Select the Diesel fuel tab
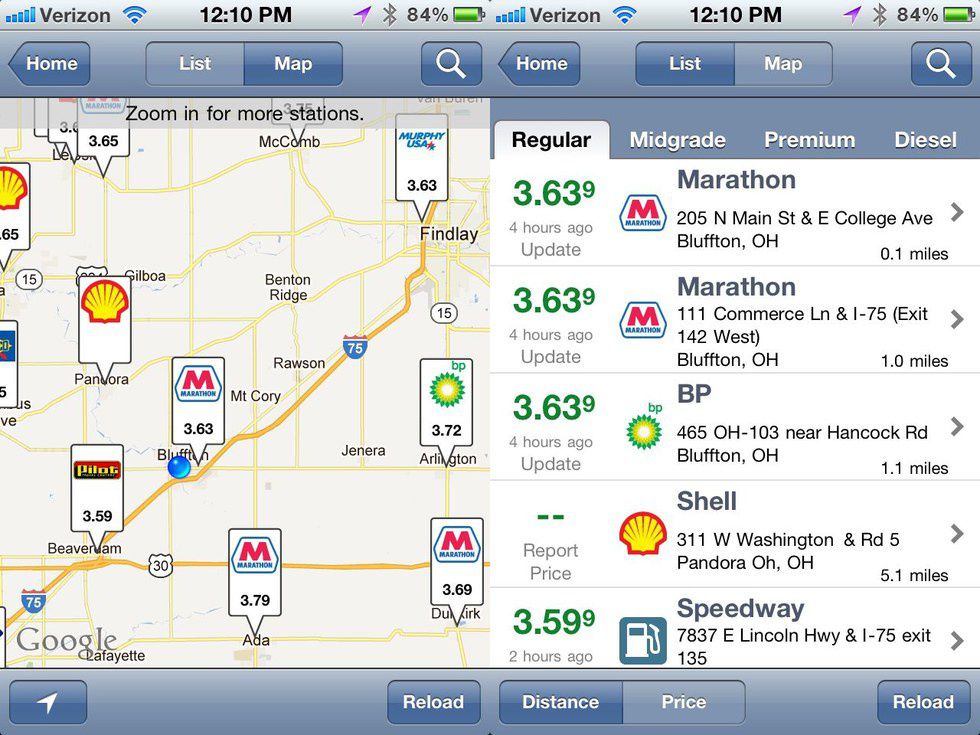Image resolution: width=980 pixels, height=735 pixels. [x=925, y=141]
